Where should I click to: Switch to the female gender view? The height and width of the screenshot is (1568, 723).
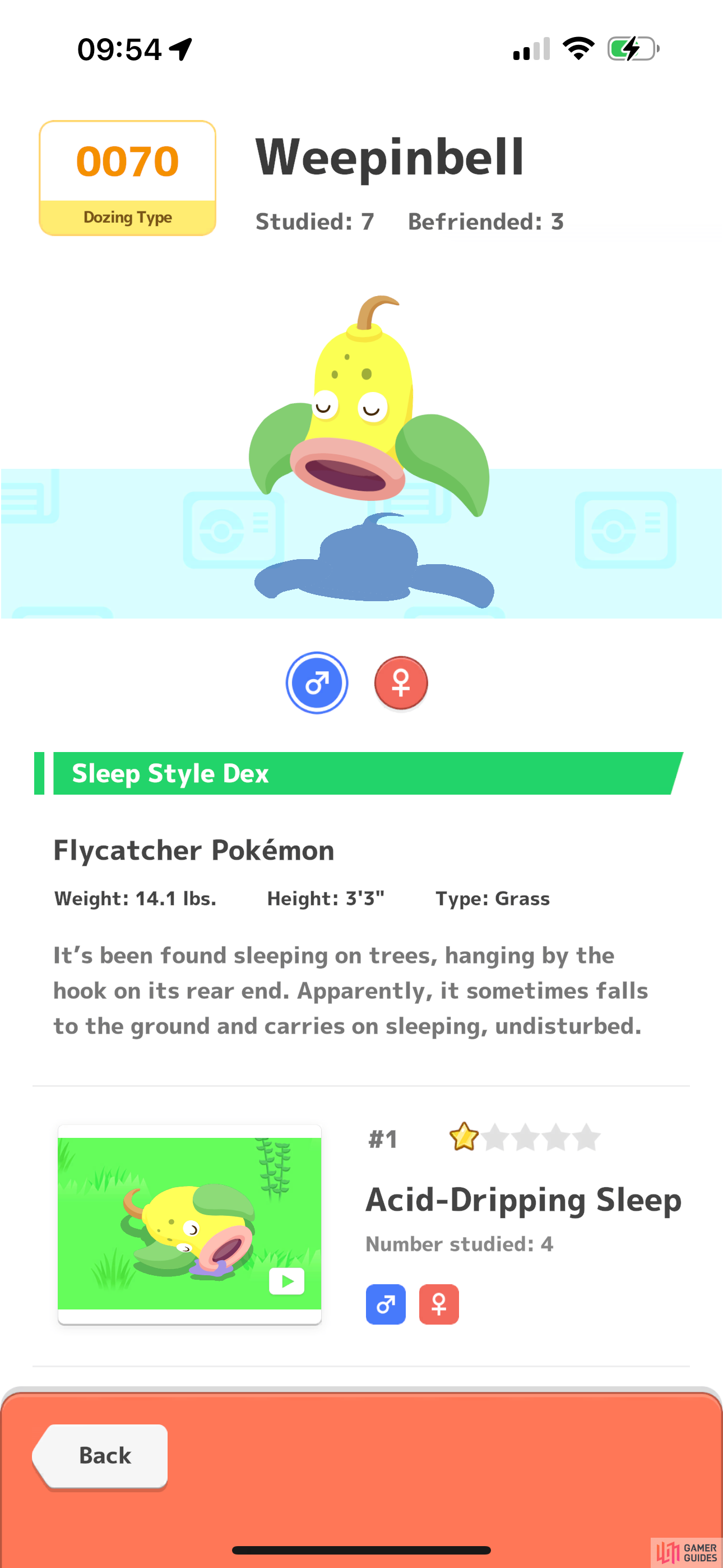[x=400, y=682]
